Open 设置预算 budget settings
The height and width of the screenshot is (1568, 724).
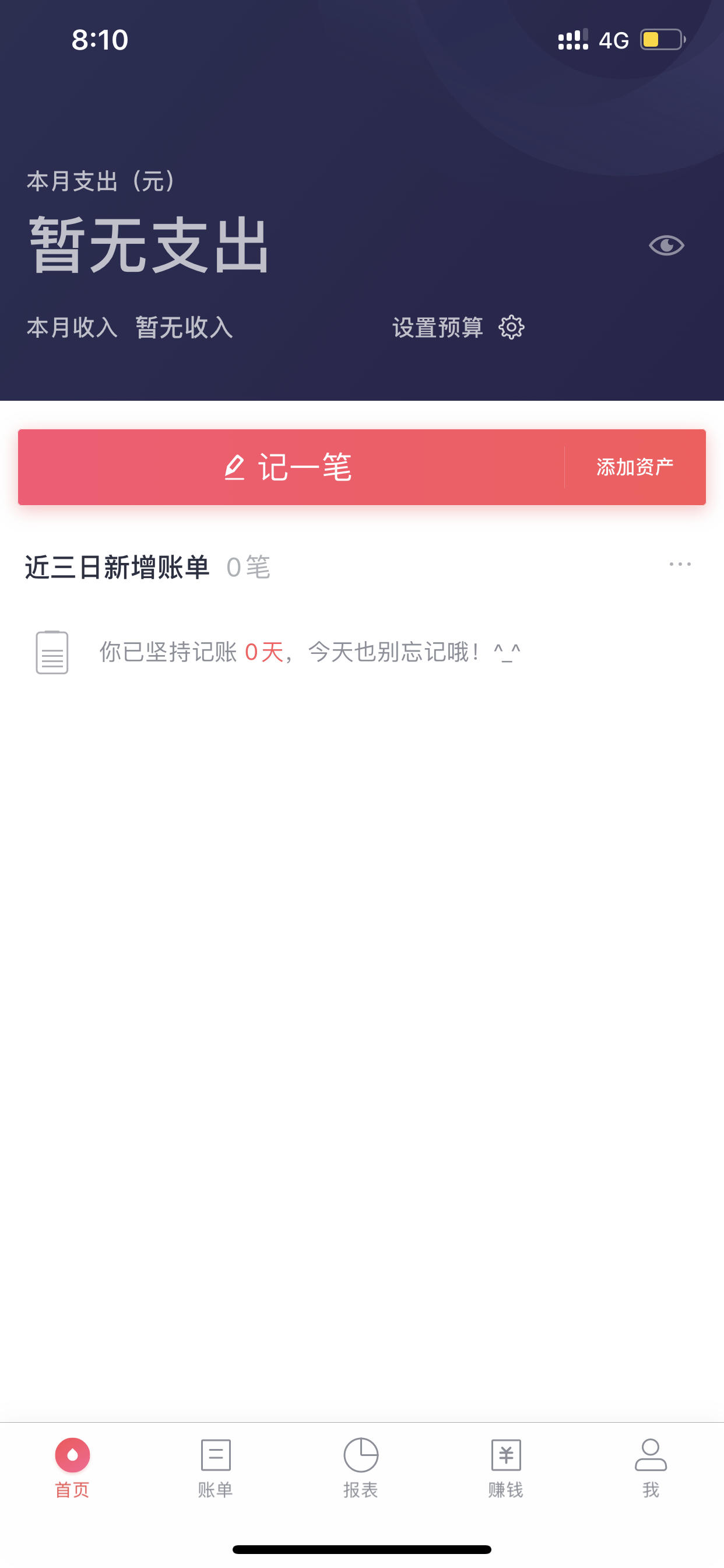[x=458, y=327]
